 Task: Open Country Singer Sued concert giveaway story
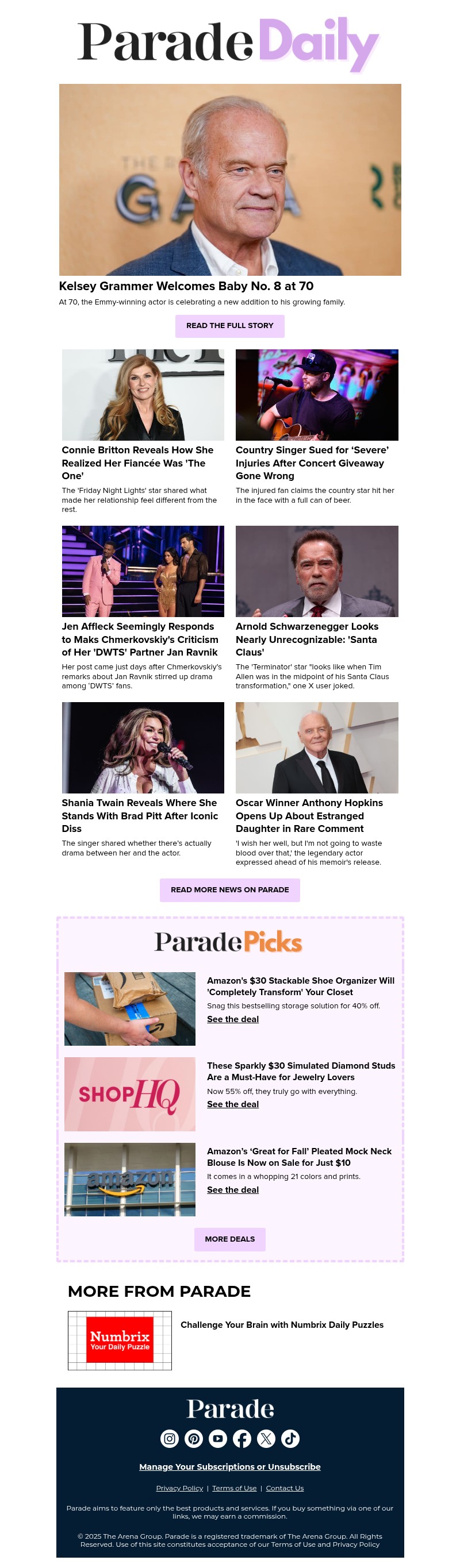tap(312, 462)
